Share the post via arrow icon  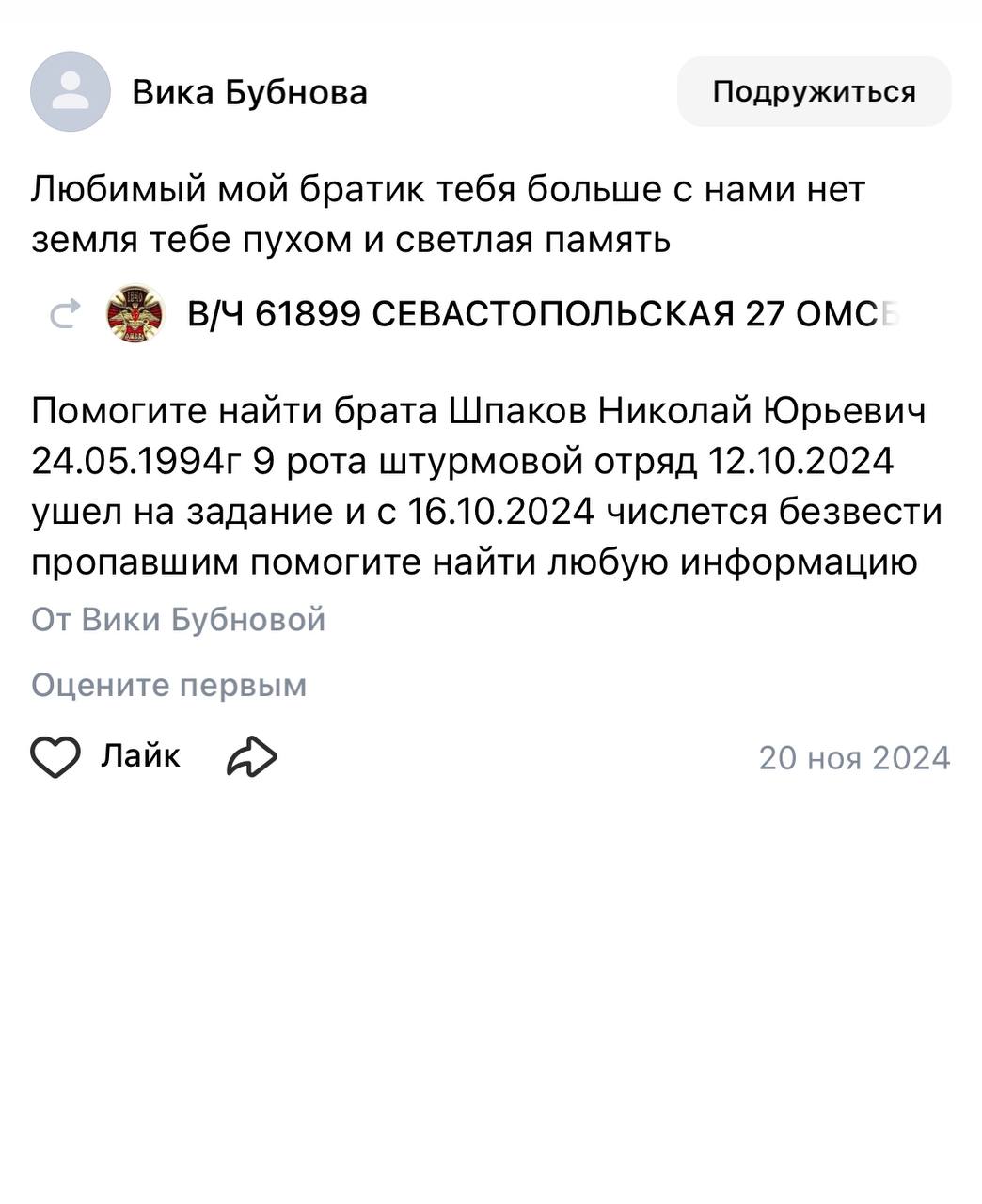click(x=252, y=757)
